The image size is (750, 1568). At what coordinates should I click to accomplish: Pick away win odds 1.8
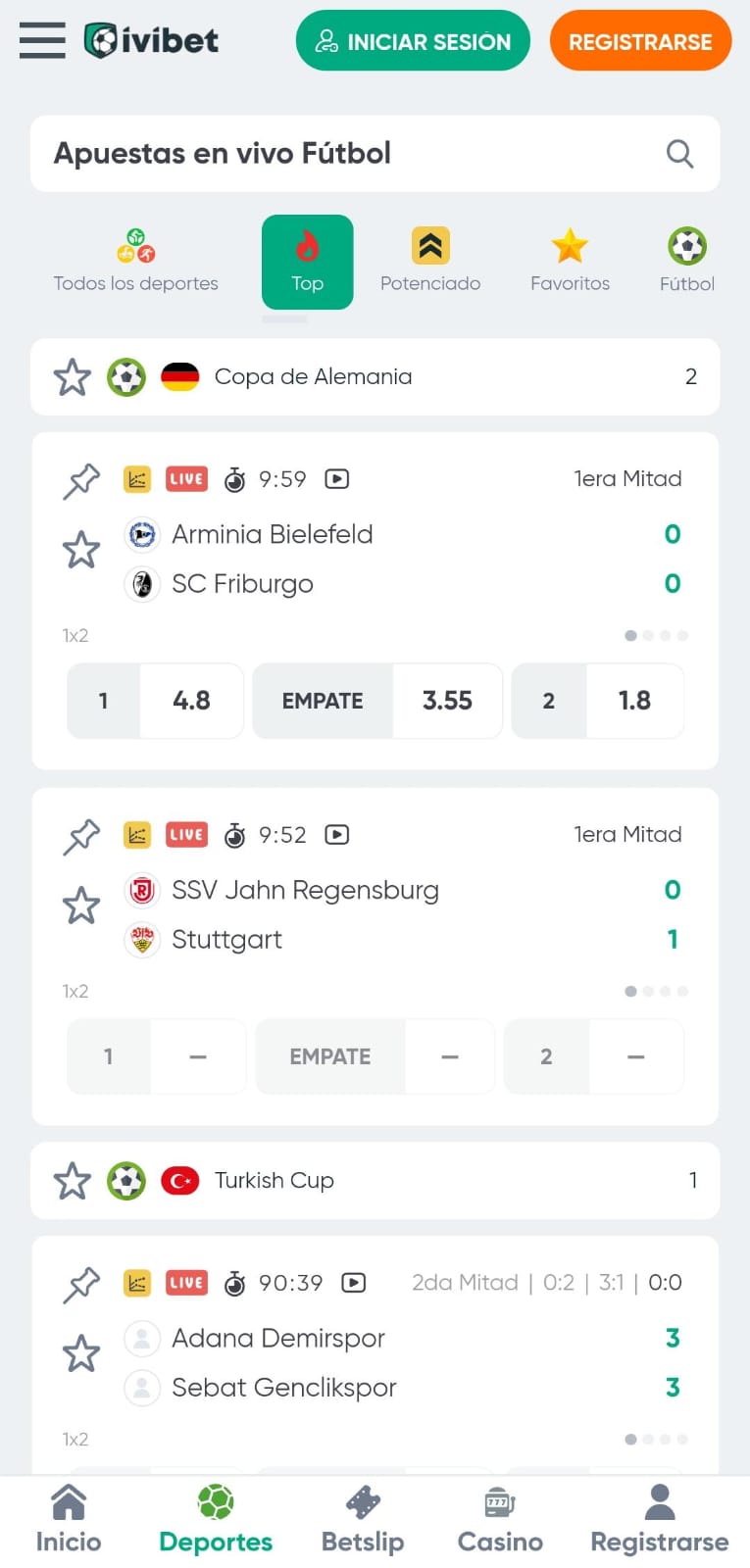point(598,701)
